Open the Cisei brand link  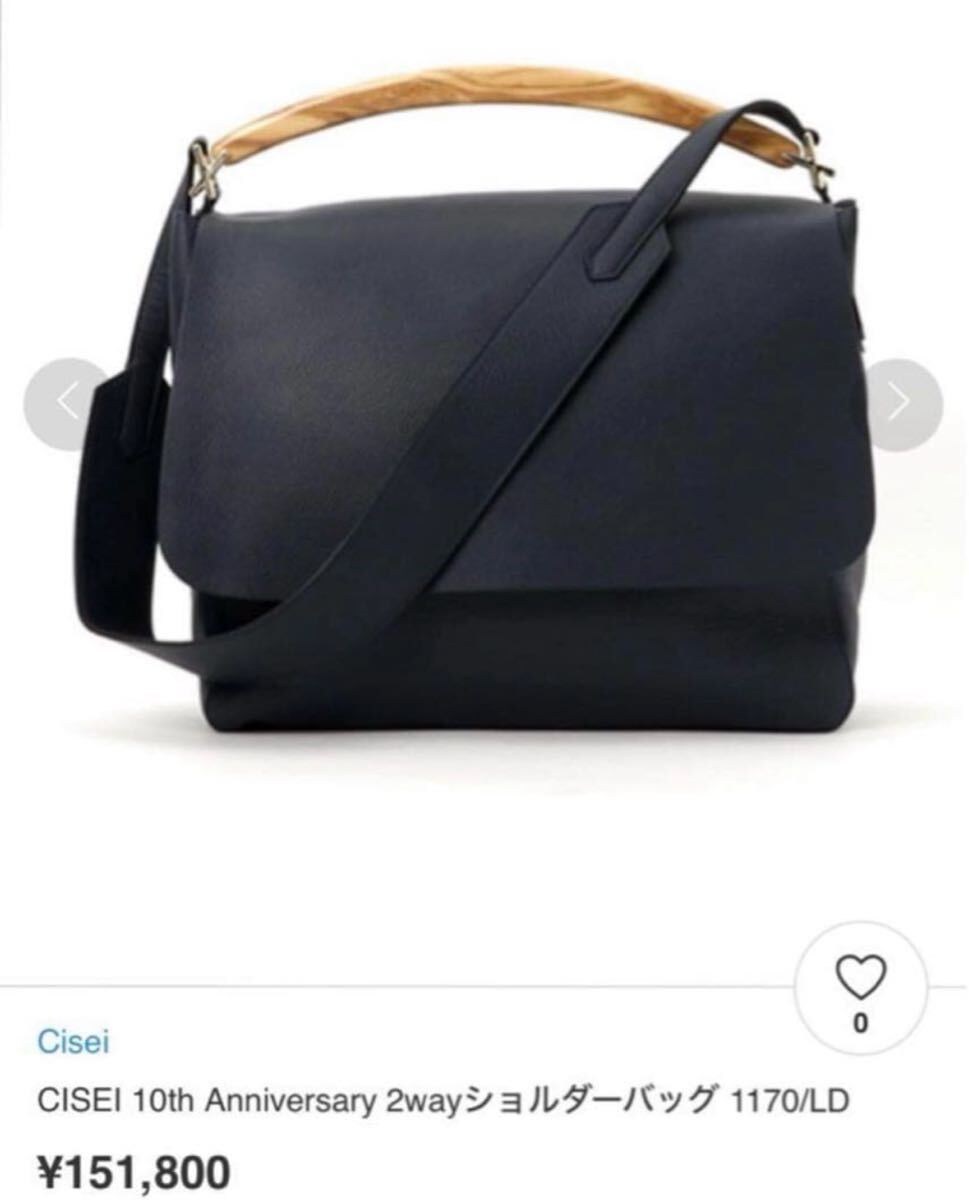pyautogui.click(x=73, y=1041)
